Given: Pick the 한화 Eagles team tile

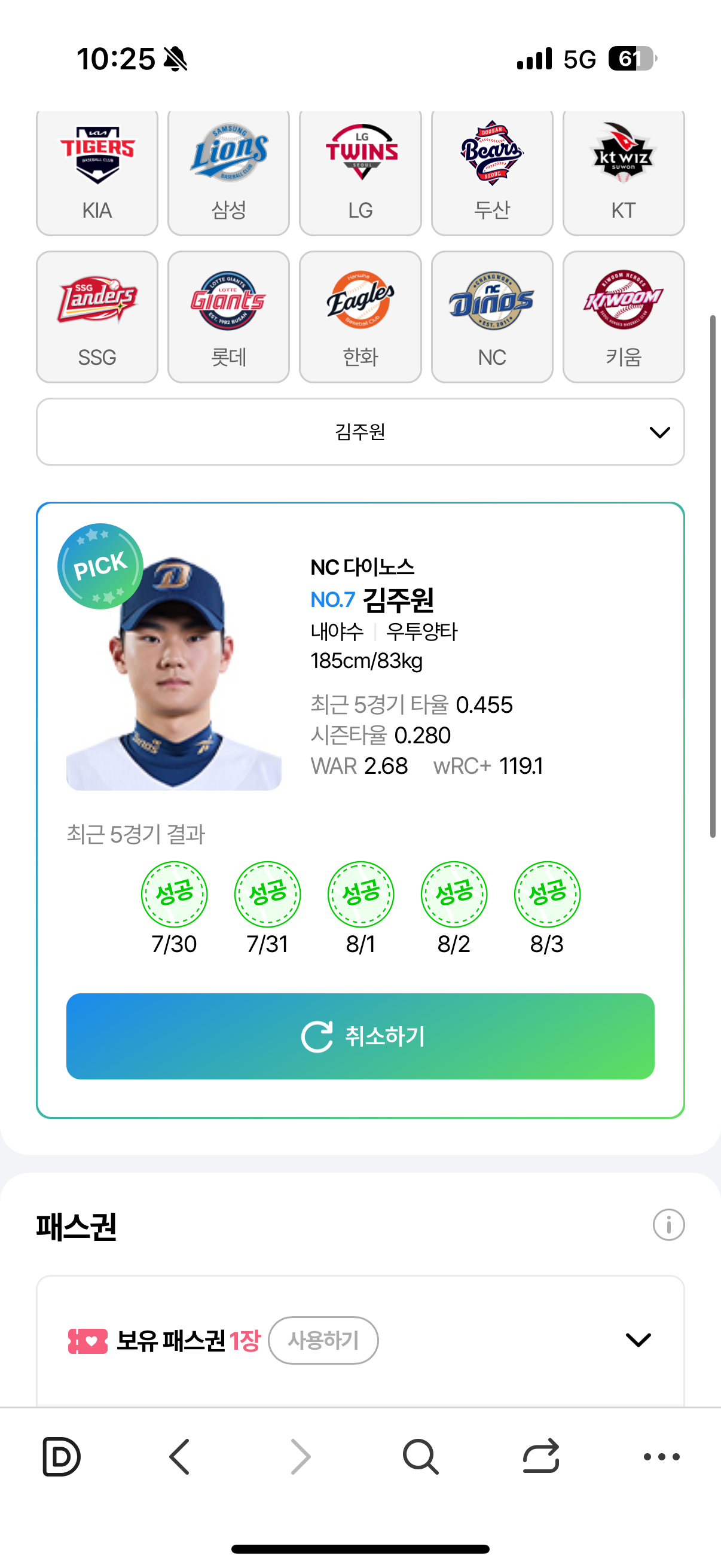Looking at the screenshot, I should coord(360,317).
